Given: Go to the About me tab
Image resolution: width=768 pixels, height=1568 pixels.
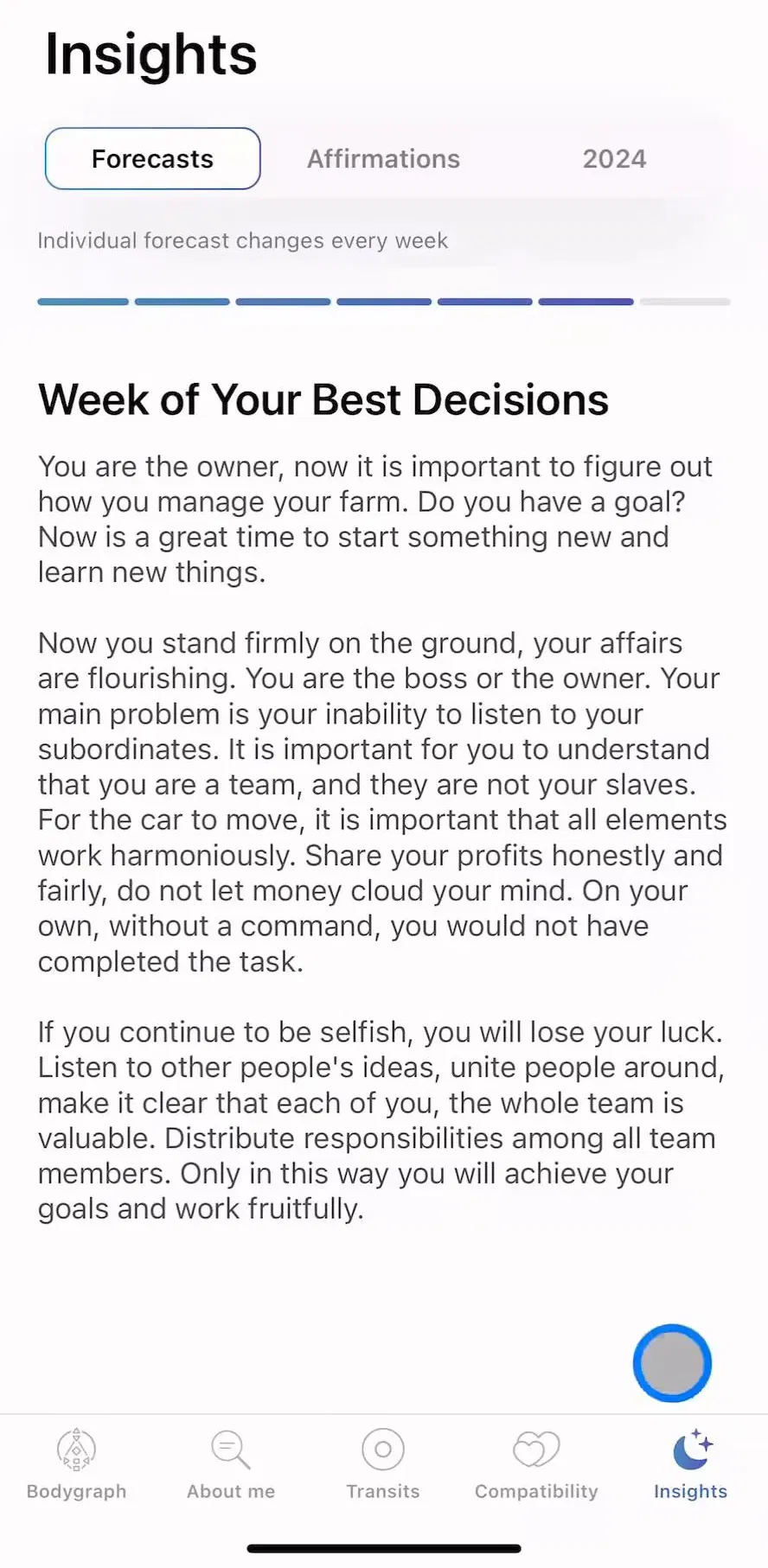Looking at the screenshot, I should tap(231, 1464).
